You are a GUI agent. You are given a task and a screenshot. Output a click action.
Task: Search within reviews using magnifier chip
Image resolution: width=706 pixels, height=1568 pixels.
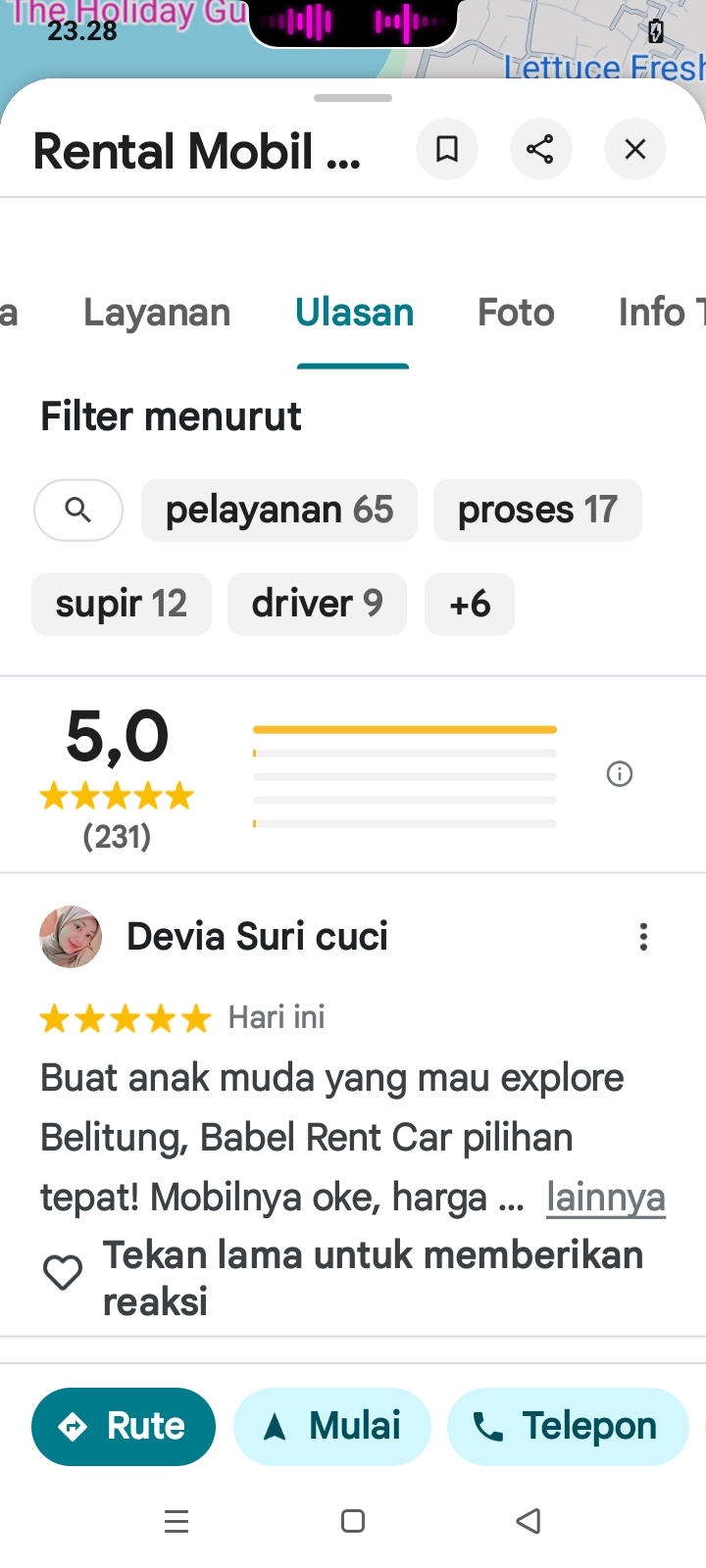(78, 510)
